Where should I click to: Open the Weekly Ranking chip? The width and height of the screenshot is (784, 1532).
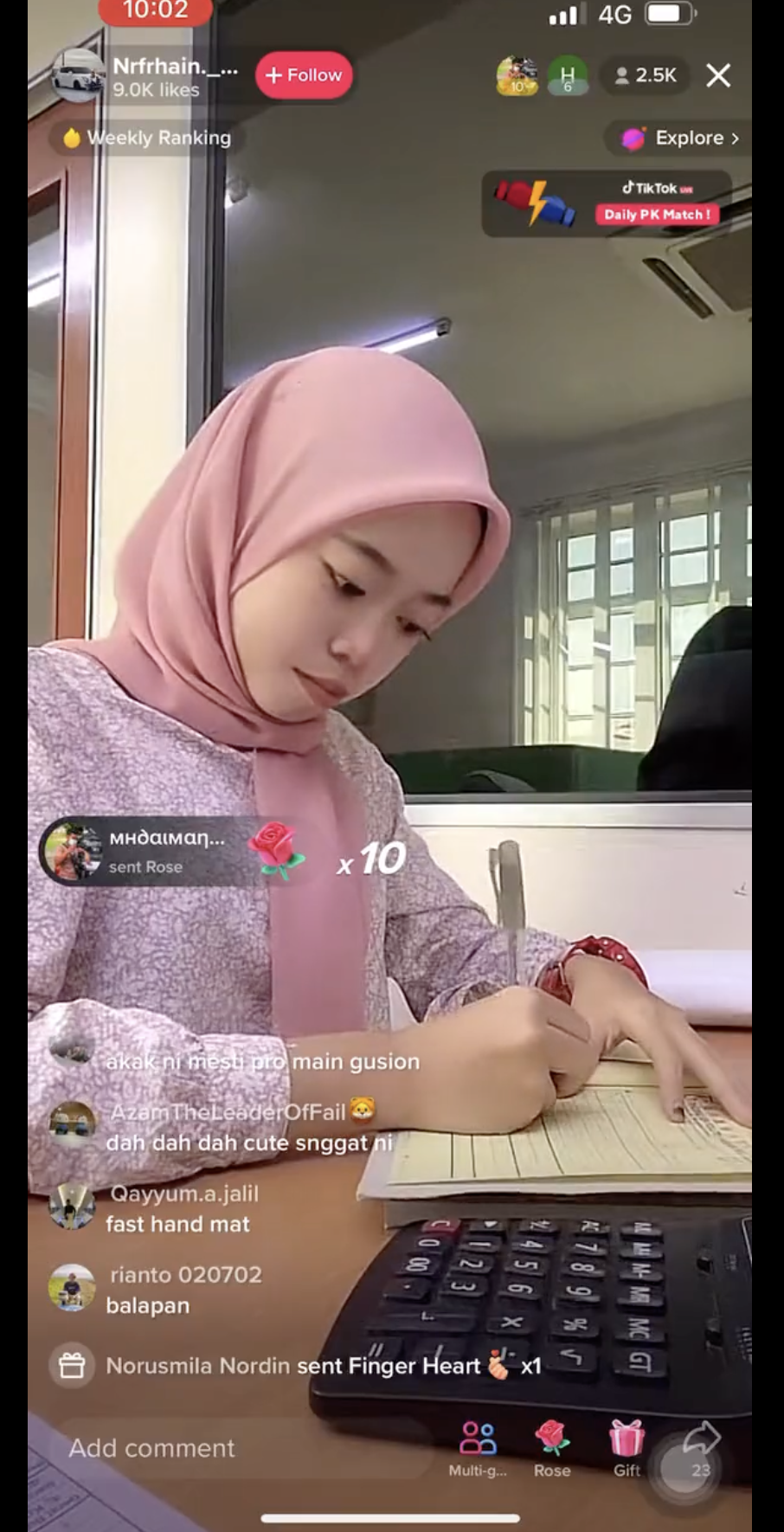pyautogui.click(x=147, y=138)
